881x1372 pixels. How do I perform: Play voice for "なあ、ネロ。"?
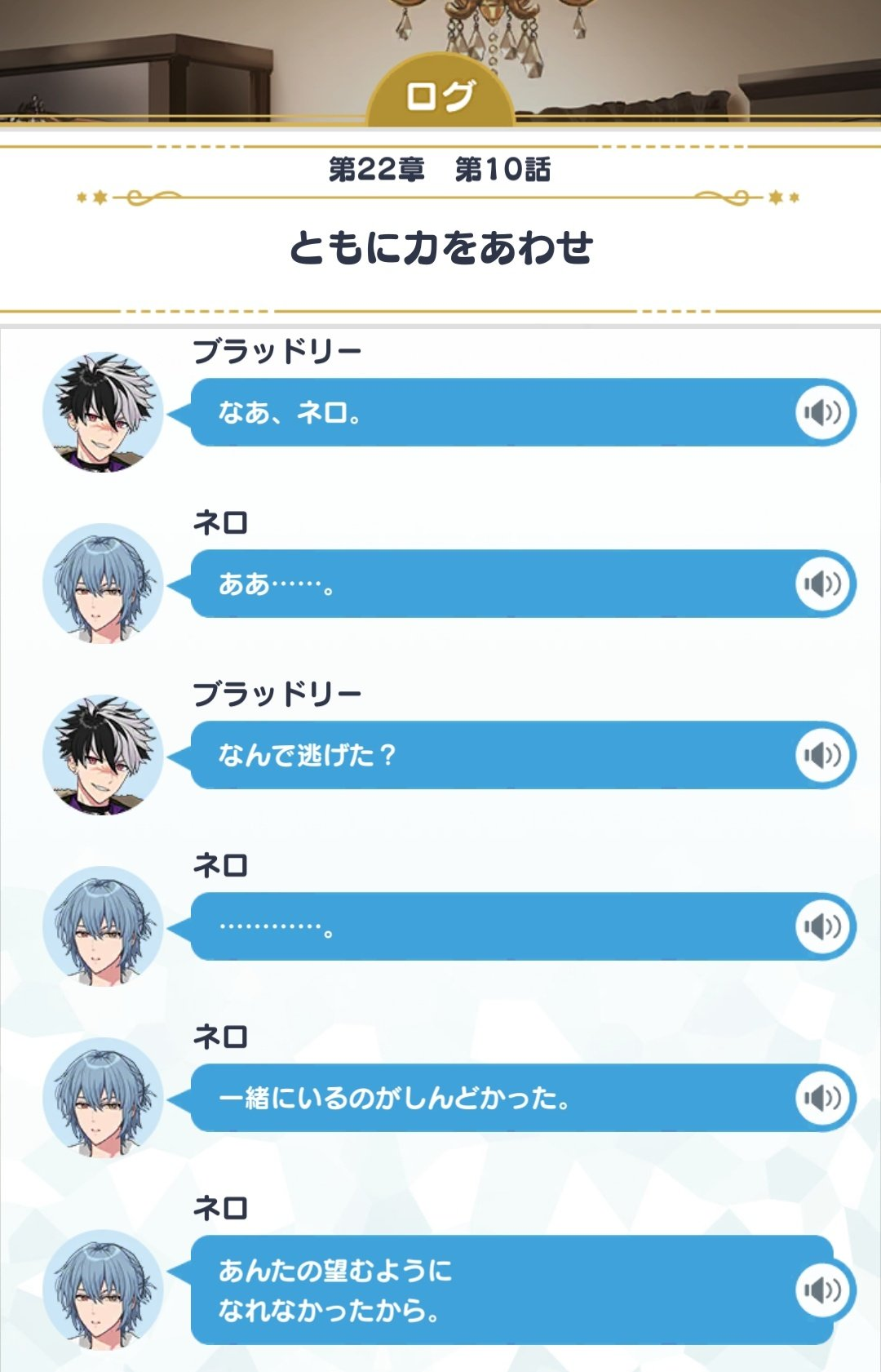tap(822, 413)
